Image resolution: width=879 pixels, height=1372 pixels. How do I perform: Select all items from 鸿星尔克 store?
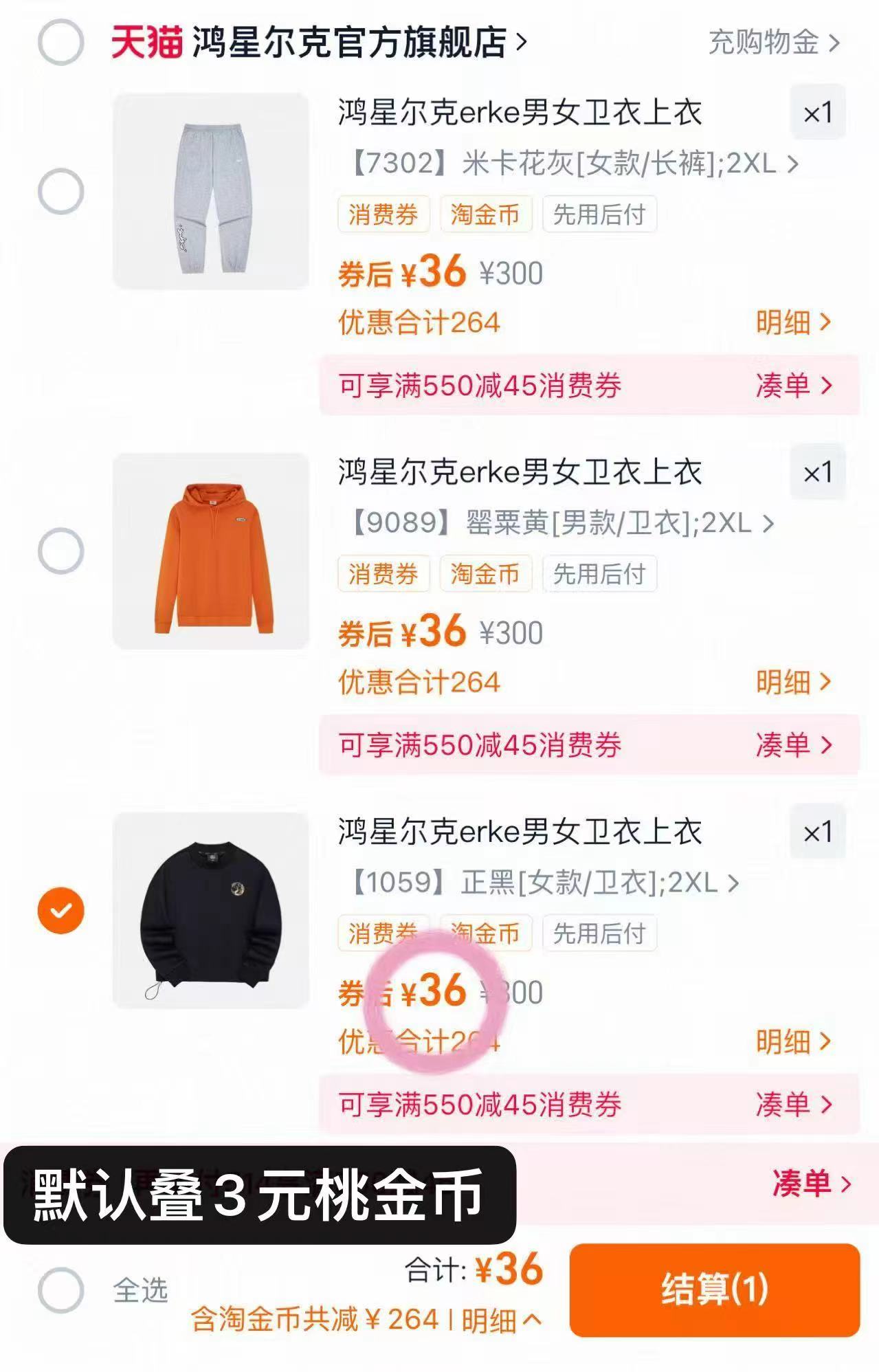tap(61, 43)
